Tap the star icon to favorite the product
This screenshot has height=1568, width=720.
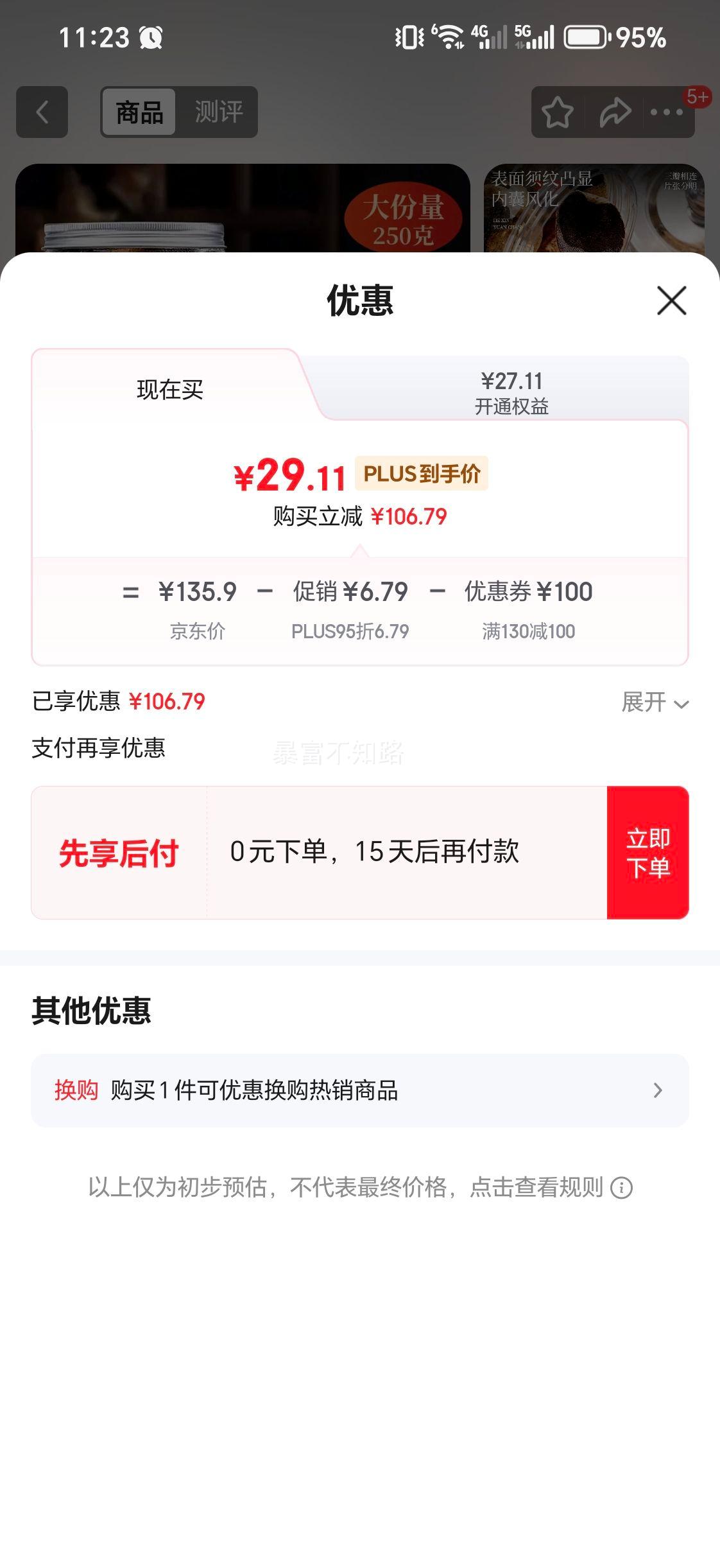pyautogui.click(x=558, y=112)
